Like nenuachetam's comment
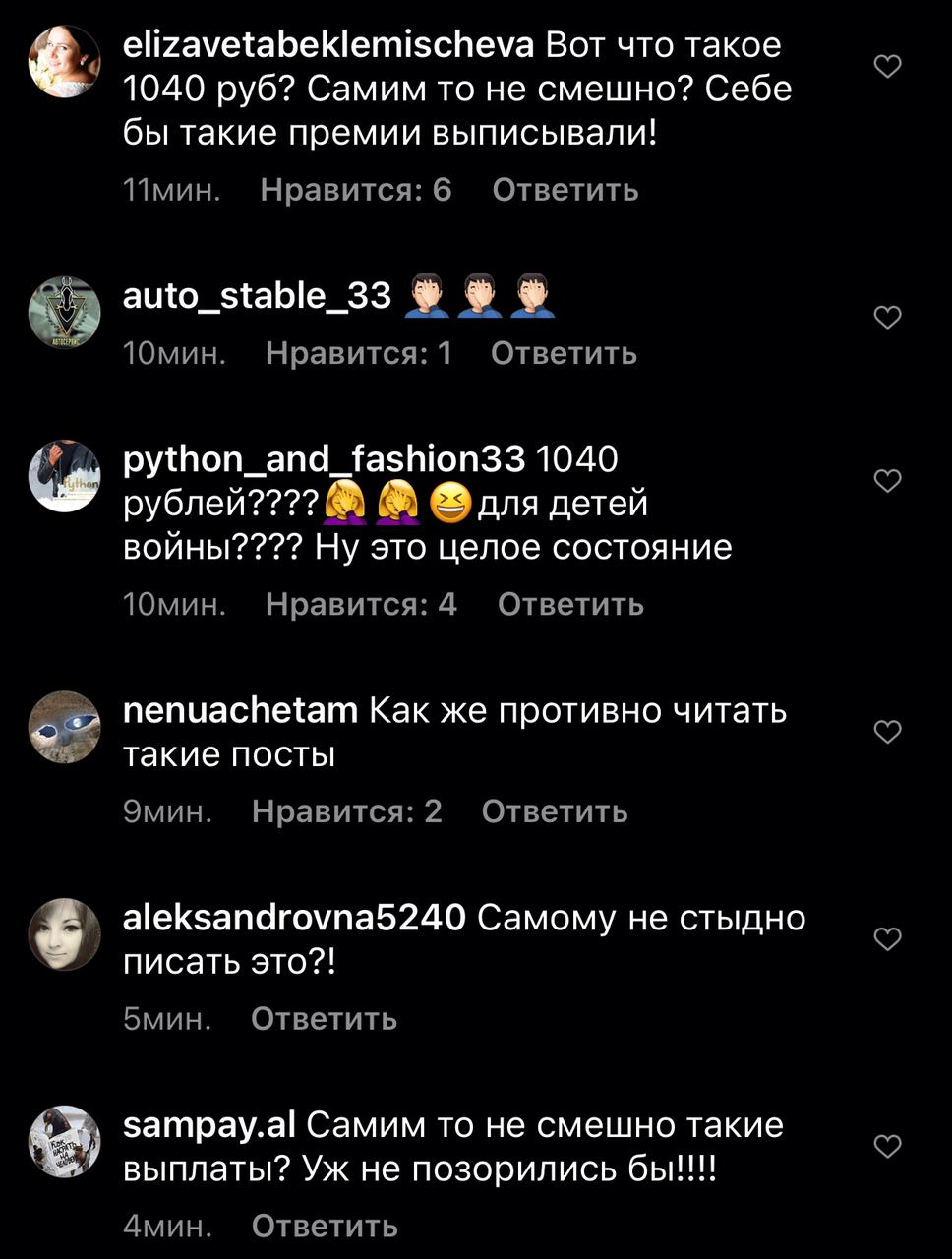 pos(887,732)
